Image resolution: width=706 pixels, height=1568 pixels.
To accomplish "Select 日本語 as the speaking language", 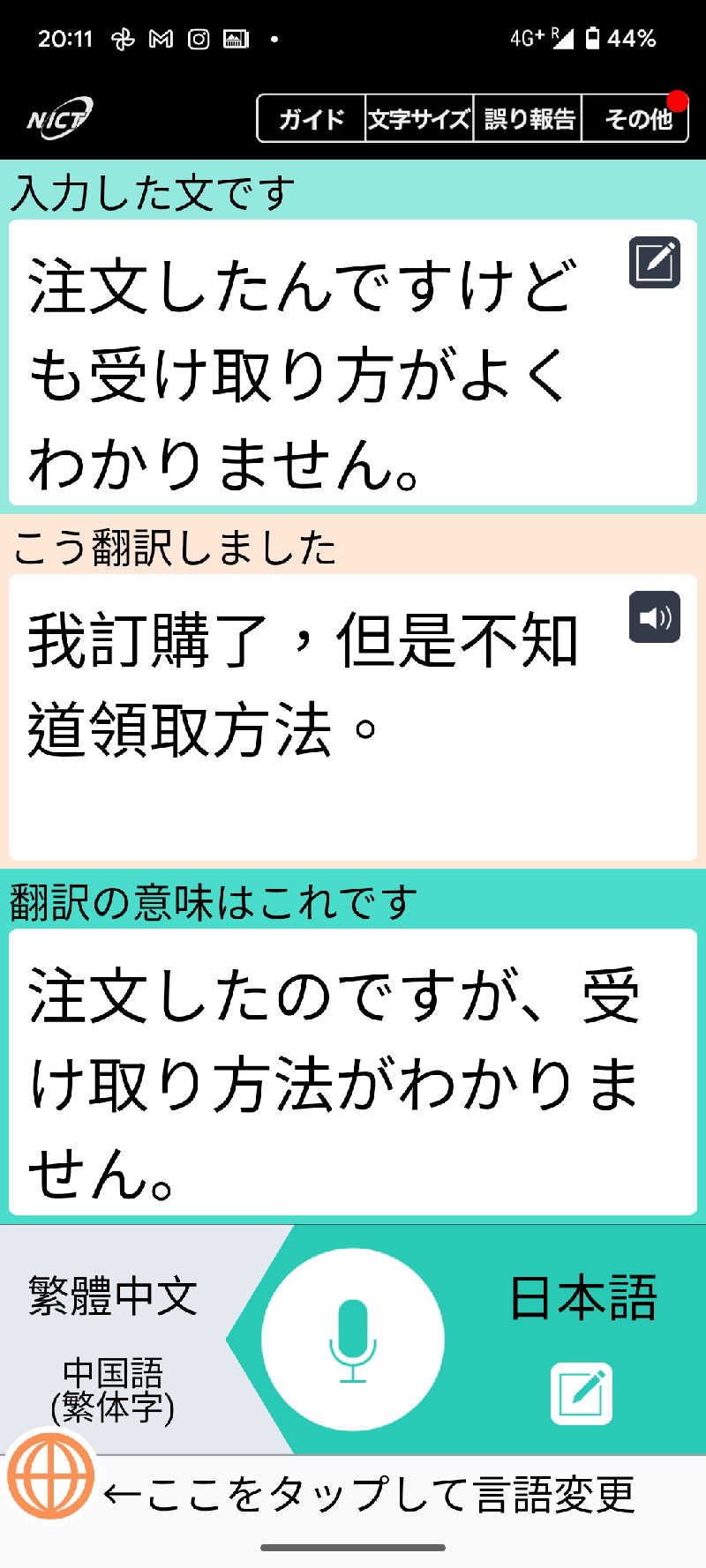I will 585,1295.
